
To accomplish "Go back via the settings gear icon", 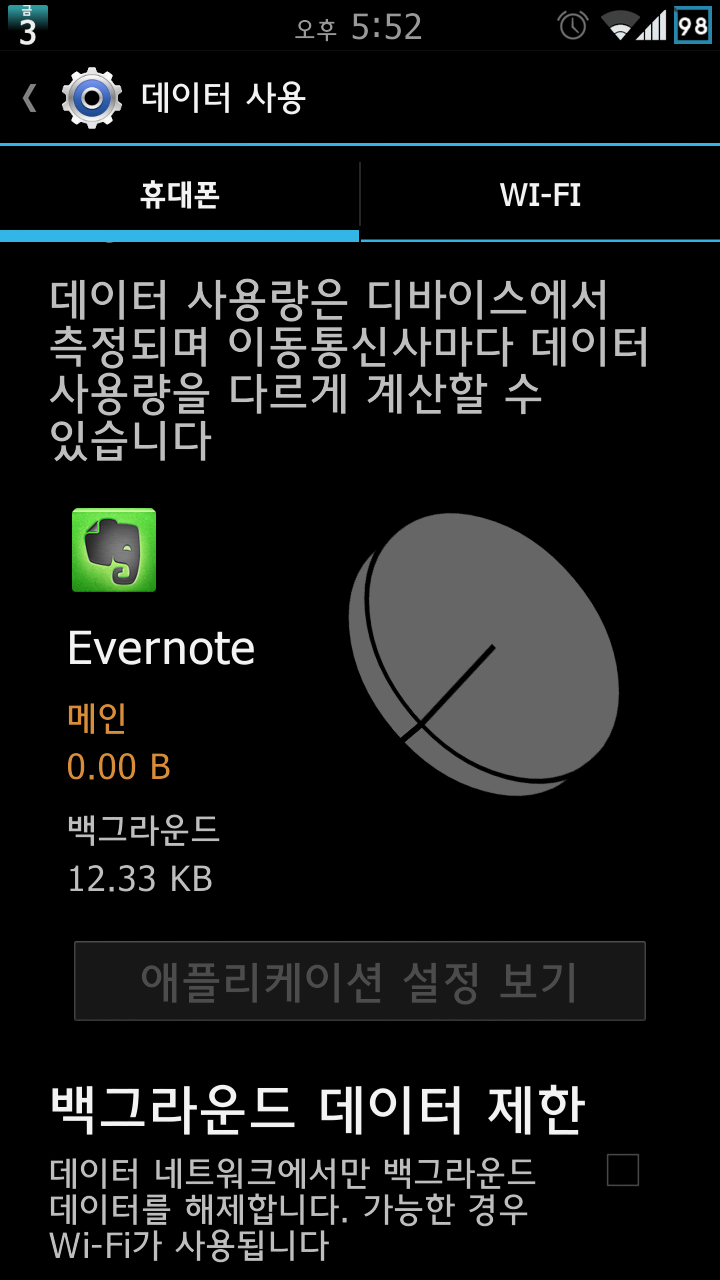I will click(90, 98).
